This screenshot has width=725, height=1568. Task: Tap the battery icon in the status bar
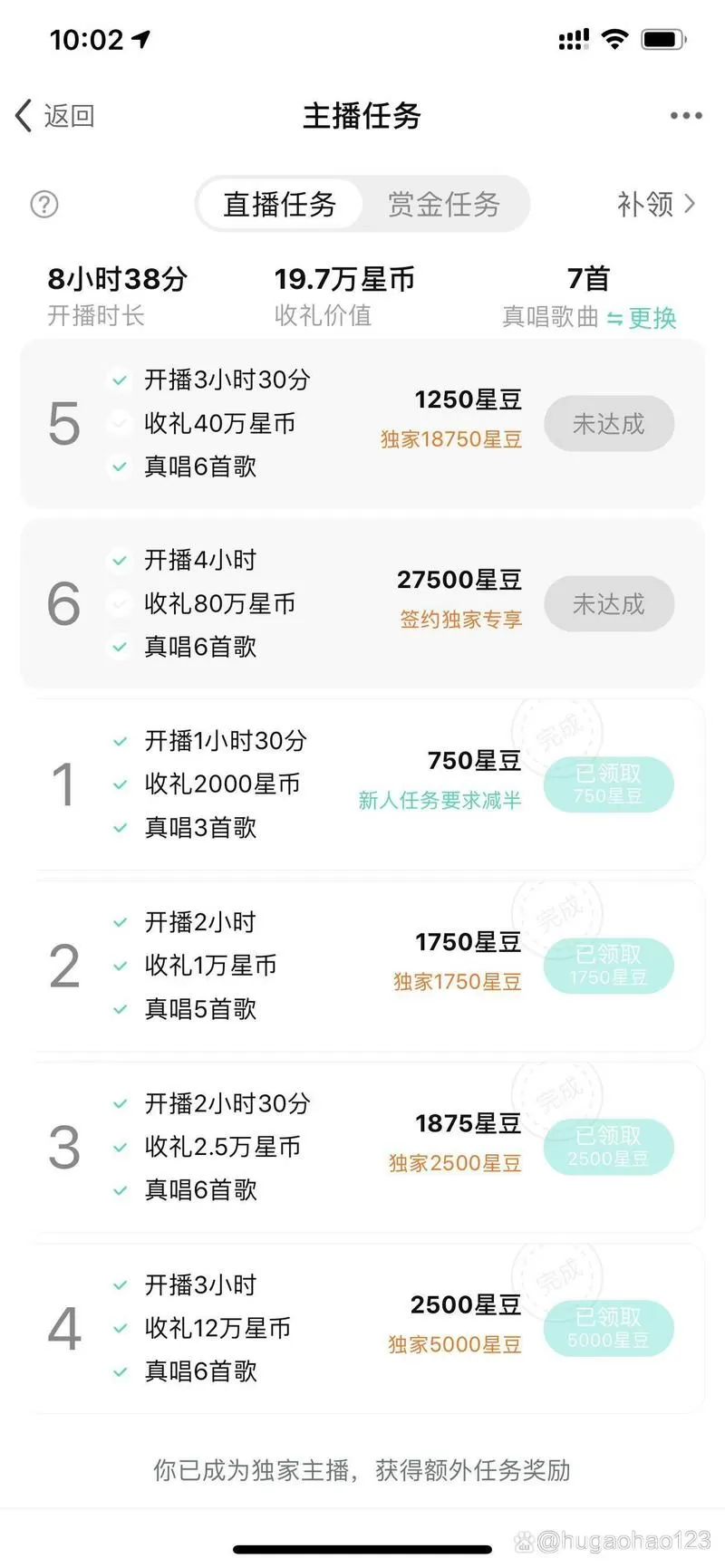(662, 38)
